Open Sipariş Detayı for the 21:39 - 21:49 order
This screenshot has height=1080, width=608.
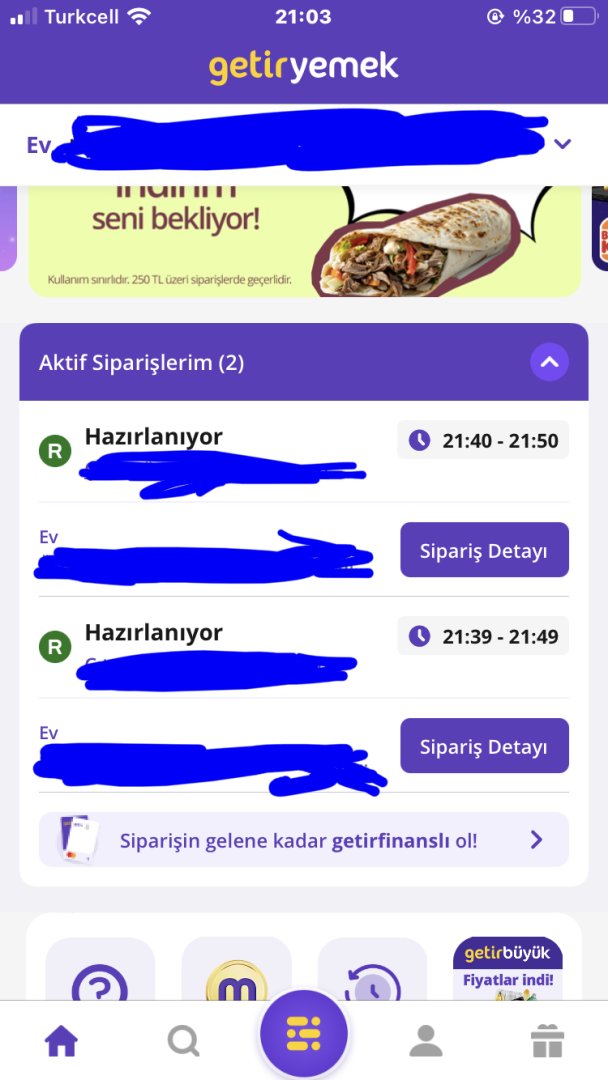[484, 746]
